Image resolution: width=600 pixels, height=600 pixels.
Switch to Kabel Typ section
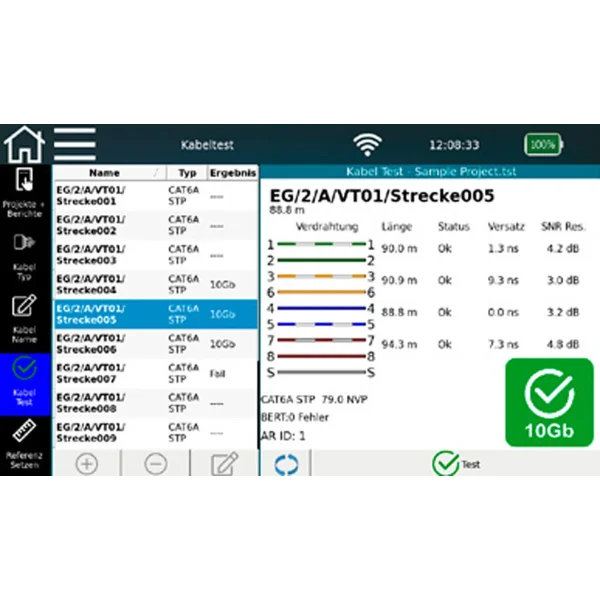pyautogui.click(x=25, y=253)
